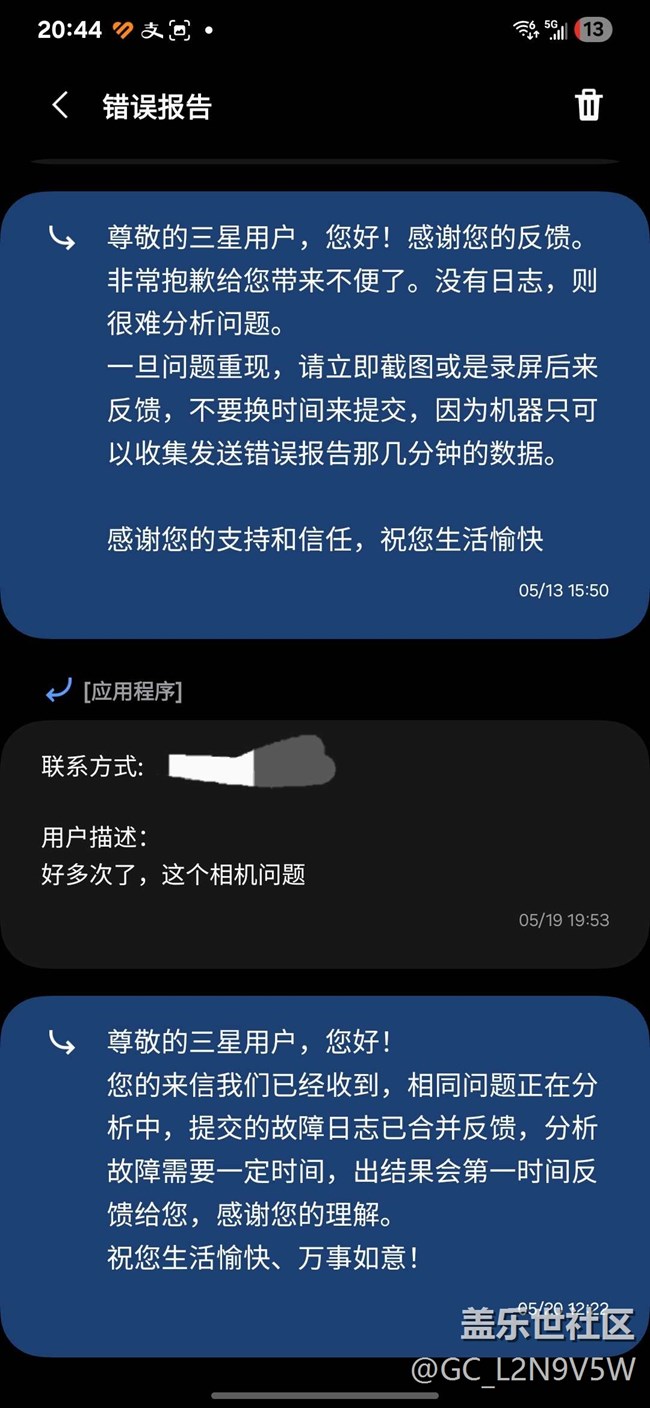
Task: Go back from the 错误报告 screen
Action: [60, 105]
